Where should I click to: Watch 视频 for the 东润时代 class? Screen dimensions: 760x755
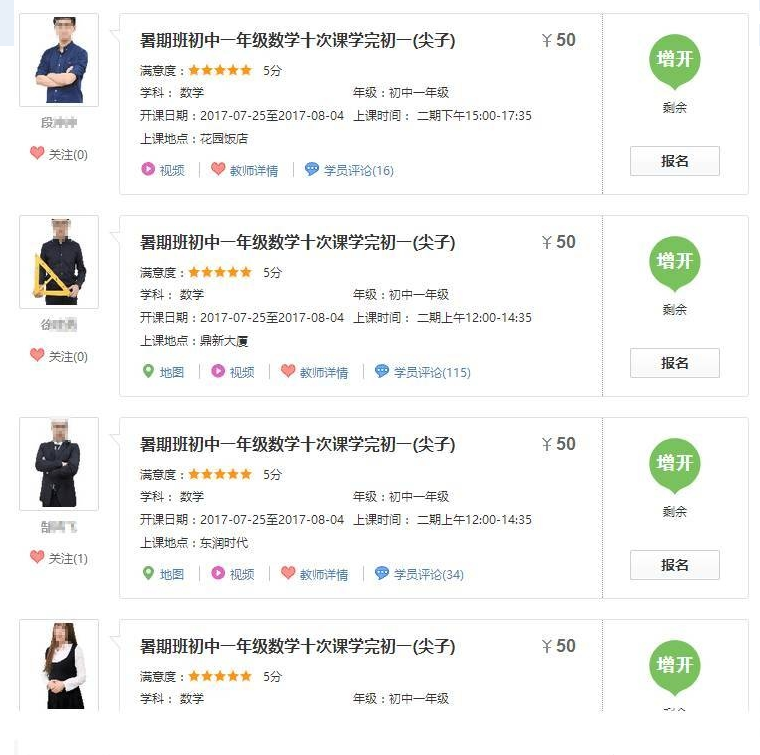point(234,574)
